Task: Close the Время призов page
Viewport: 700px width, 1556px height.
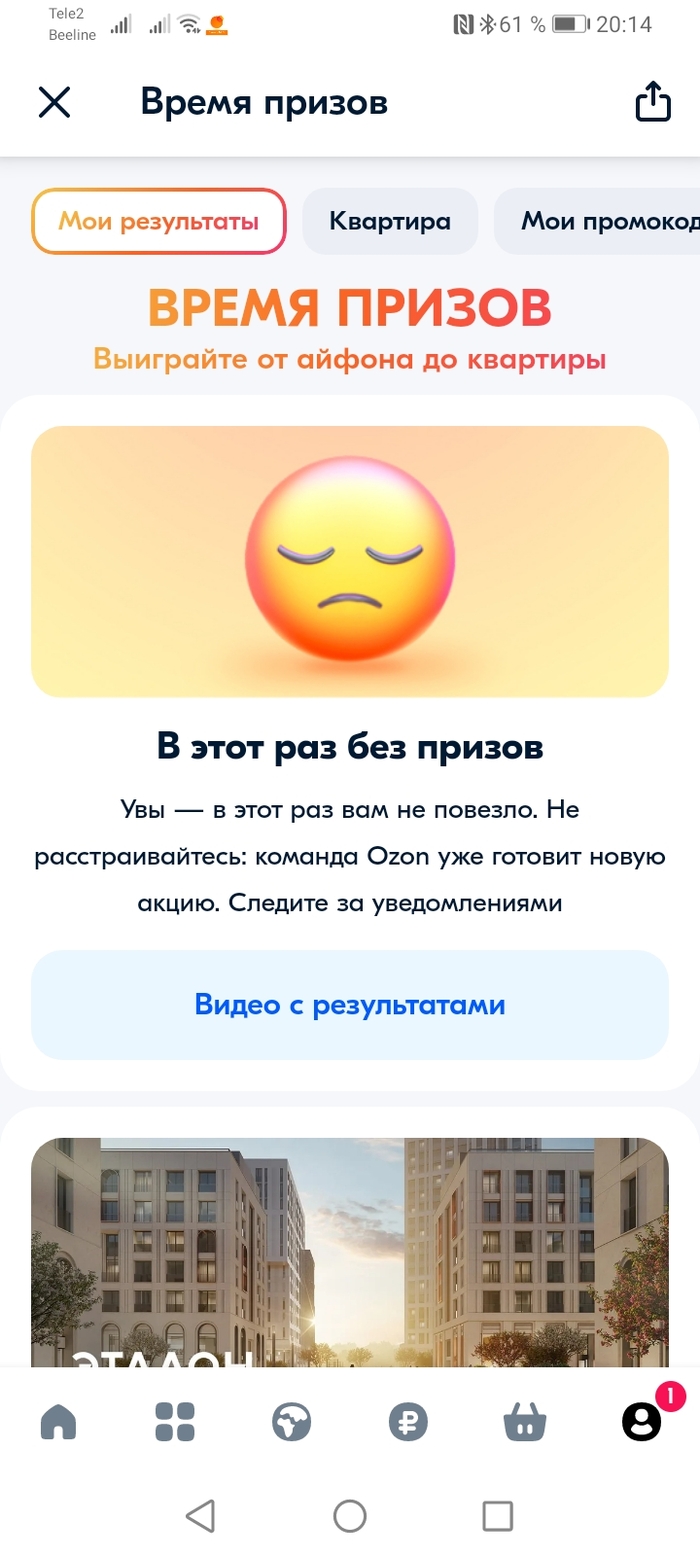Action: coord(54,102)
